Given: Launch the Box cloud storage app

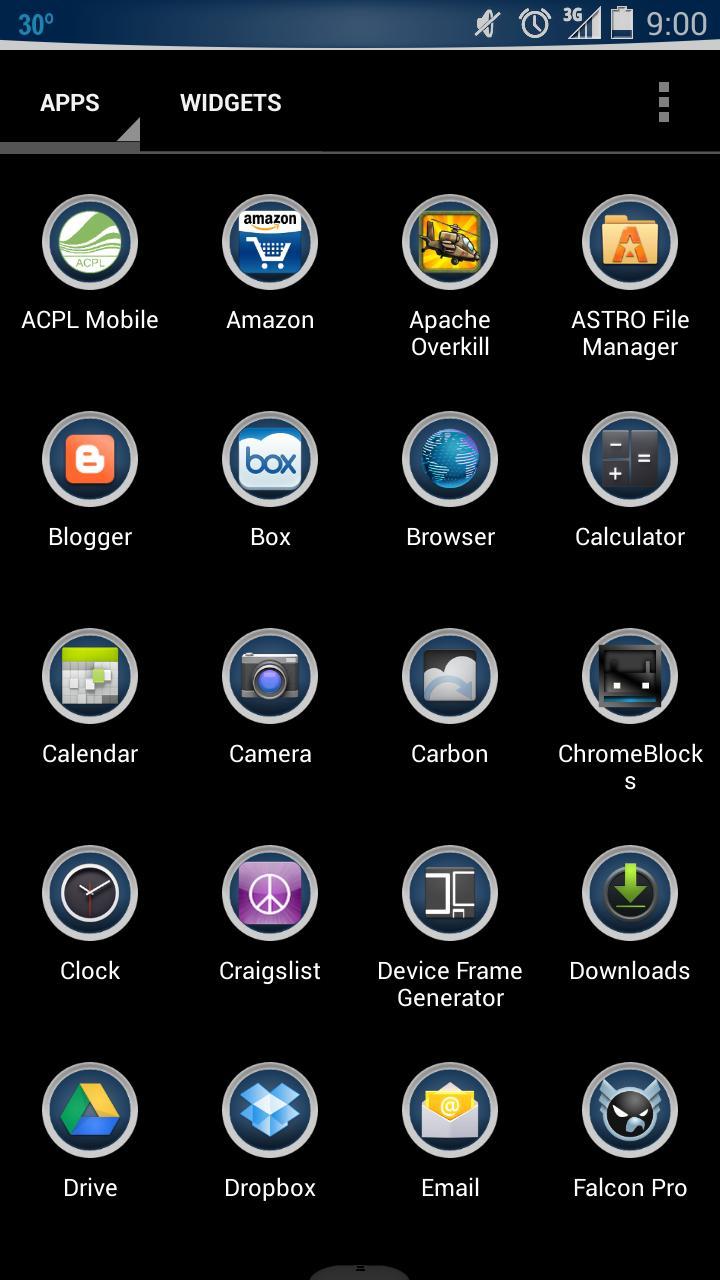Looking at the screenshot, I should 270,459.
